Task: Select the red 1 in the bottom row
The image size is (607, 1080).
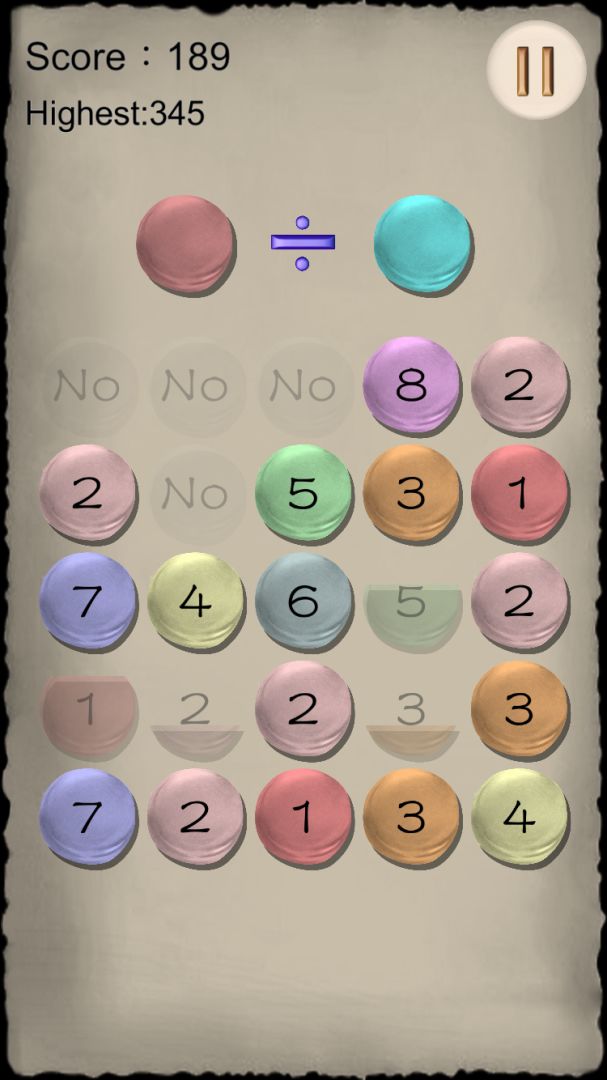Action: (x=303, y=817)
